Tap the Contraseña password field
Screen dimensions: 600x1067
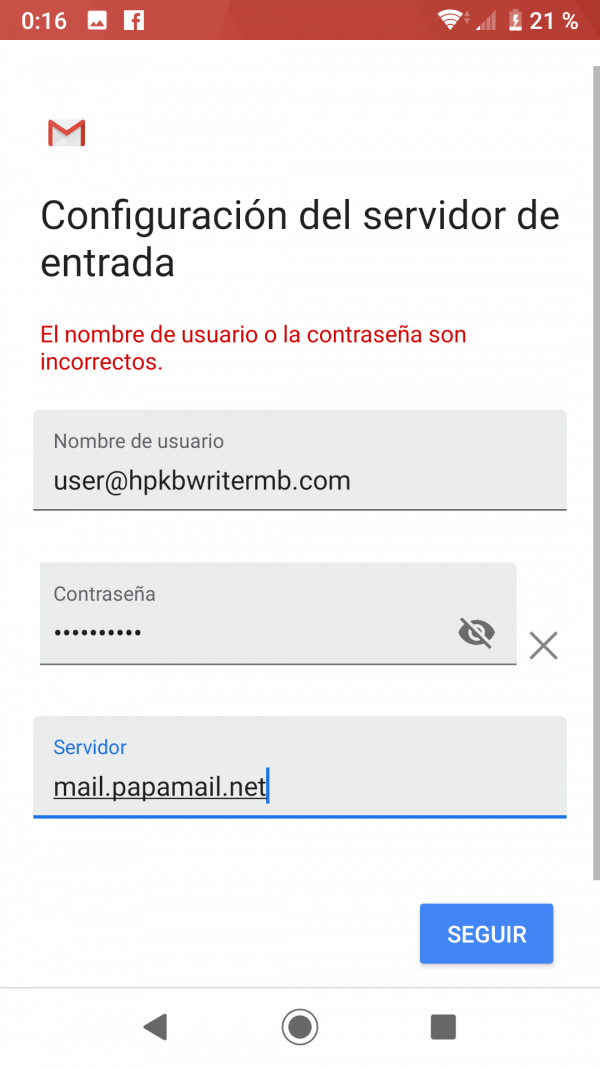tap(278, 613)
